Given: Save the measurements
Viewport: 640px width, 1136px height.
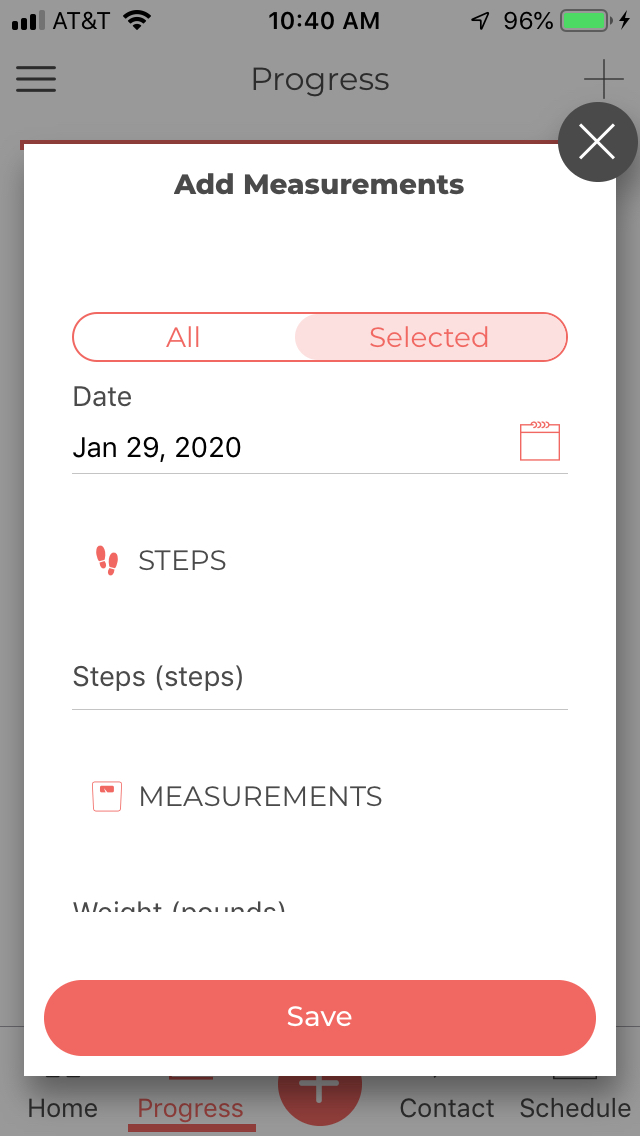Looking at the screenshot, I should point(320,1017).
